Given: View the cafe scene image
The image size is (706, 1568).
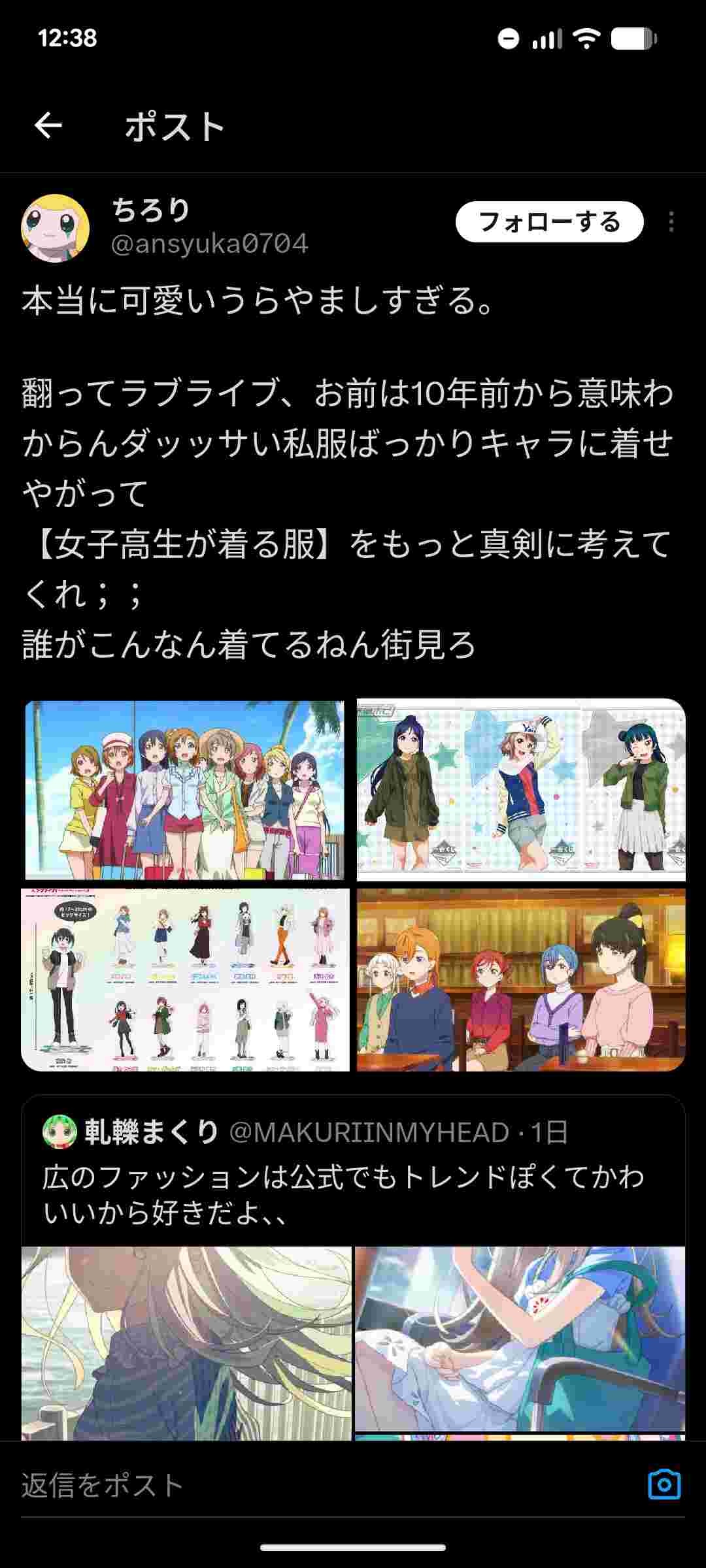Looking at the screenshot, I should [x=521, y=979].
